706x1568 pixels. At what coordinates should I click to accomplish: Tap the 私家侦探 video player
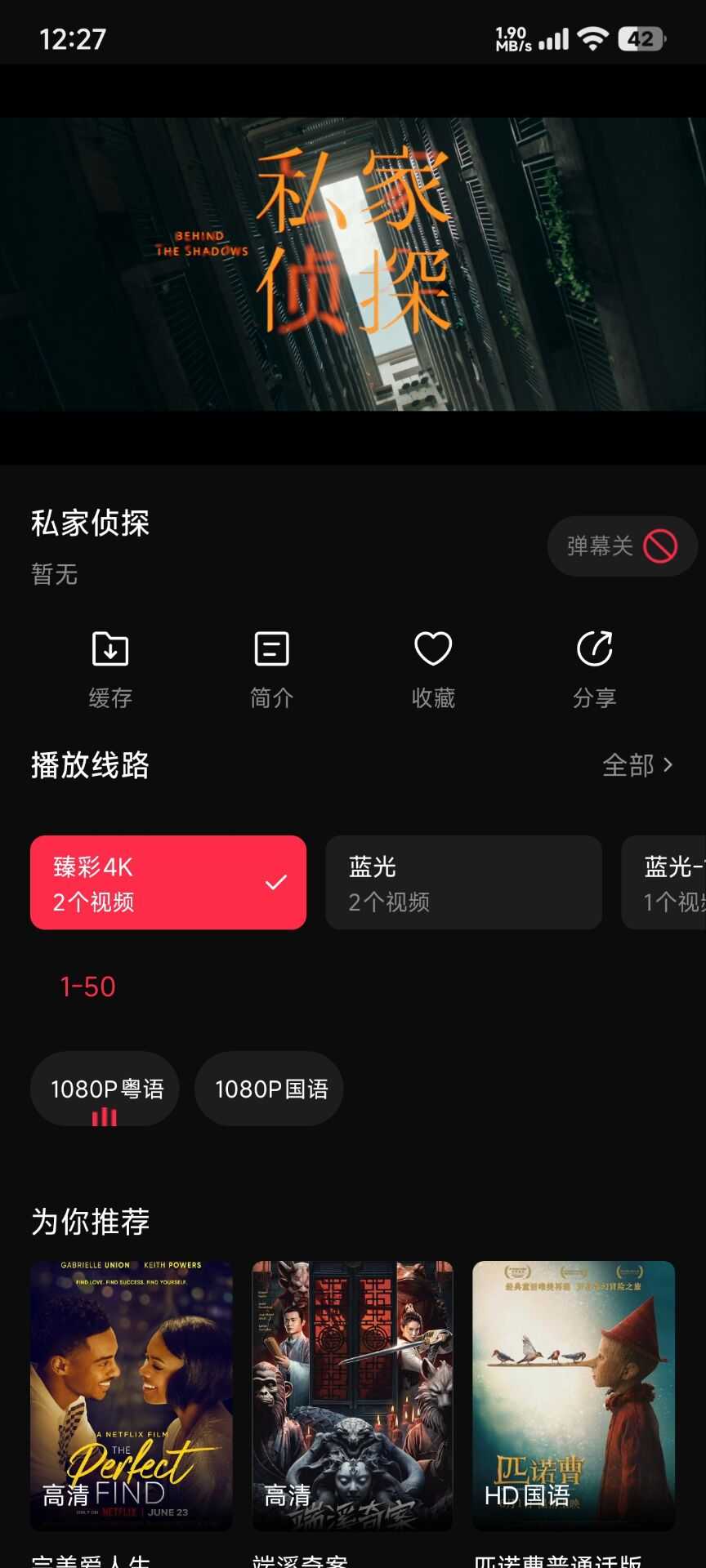pyautogui.click(x=353, y=264)
